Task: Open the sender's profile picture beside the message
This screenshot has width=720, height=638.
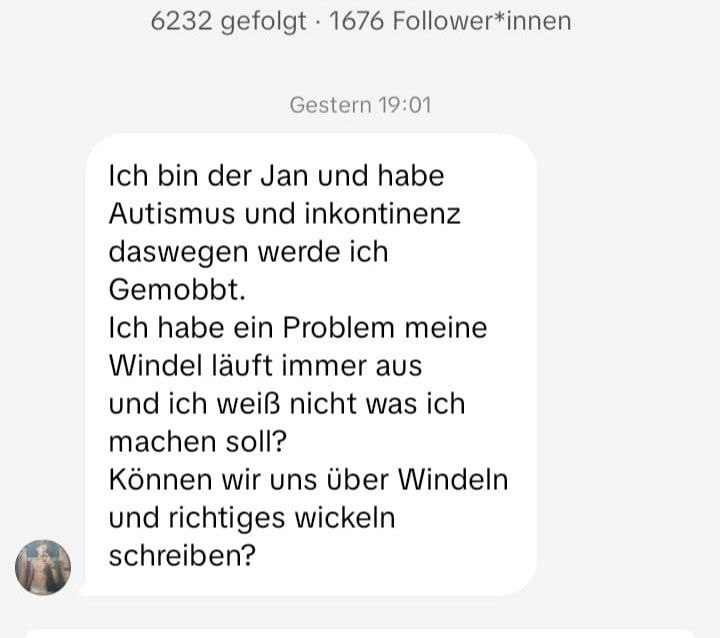Action: coord(43,567)
